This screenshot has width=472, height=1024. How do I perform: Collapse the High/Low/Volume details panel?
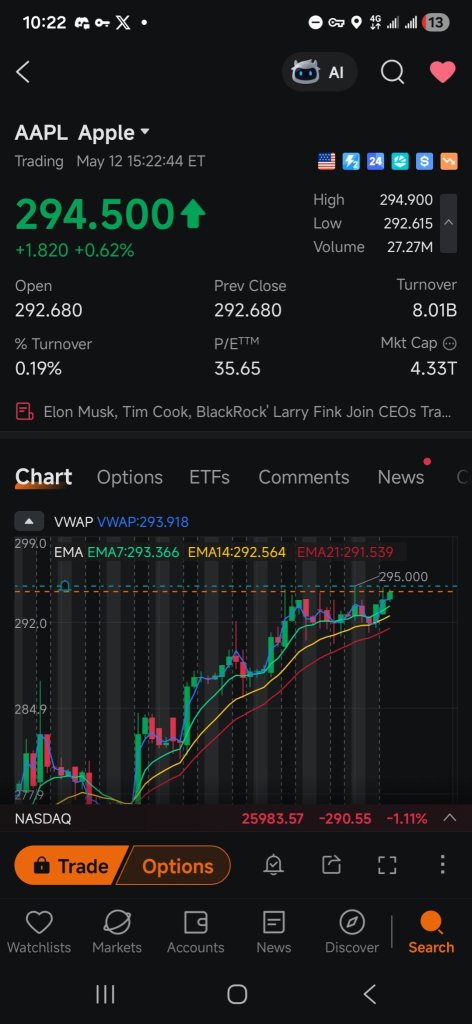pos(448,223)
